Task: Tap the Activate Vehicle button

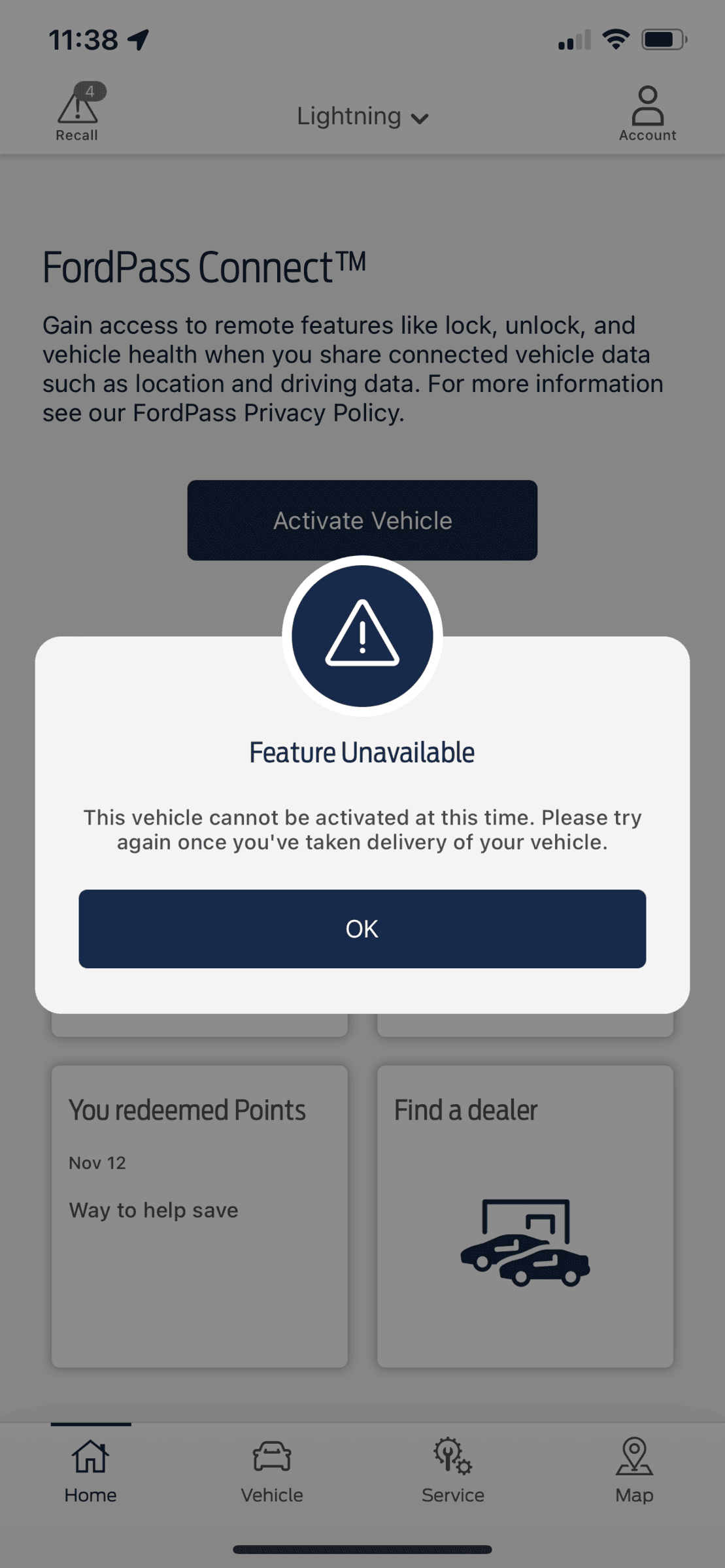Action: point(362,520)
